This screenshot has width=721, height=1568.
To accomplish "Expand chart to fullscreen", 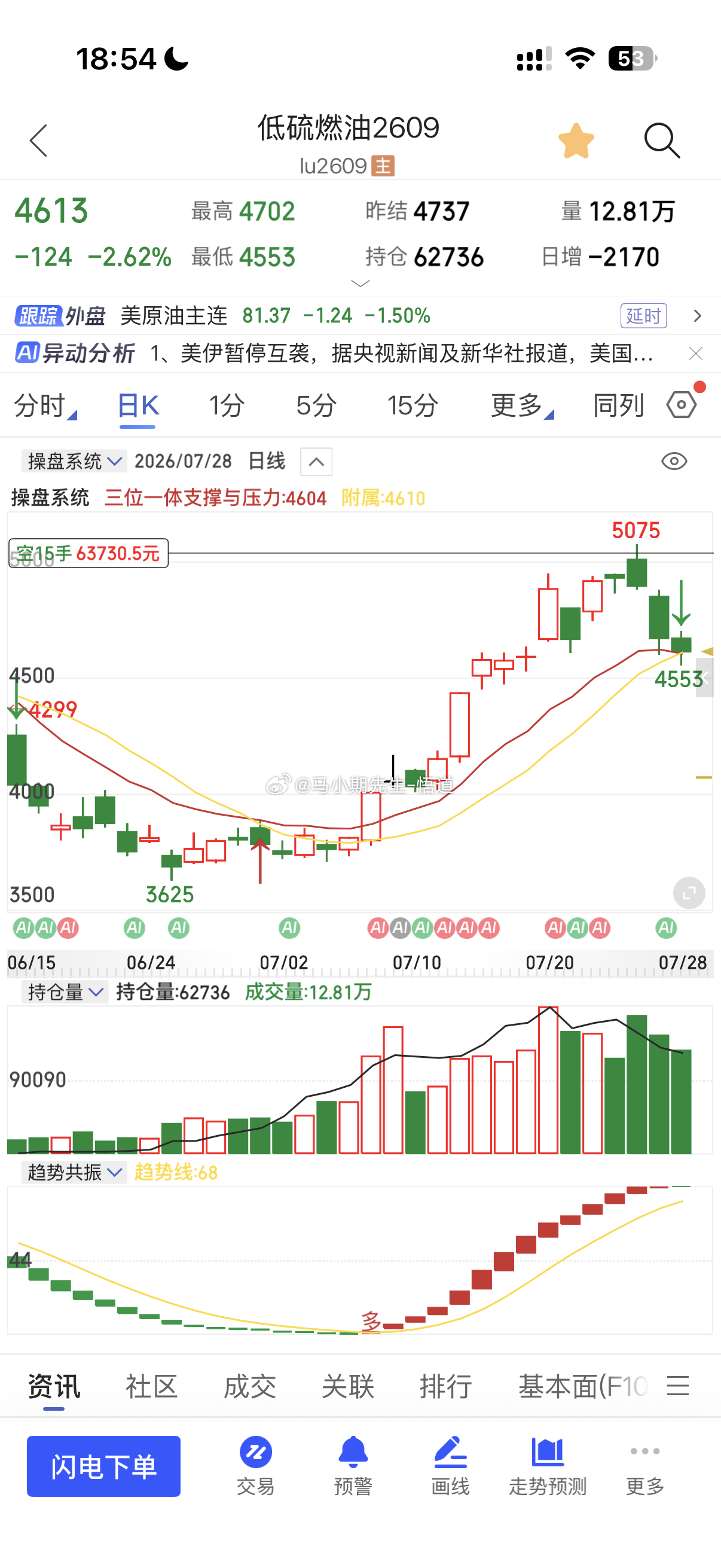I will coord(689,893).
